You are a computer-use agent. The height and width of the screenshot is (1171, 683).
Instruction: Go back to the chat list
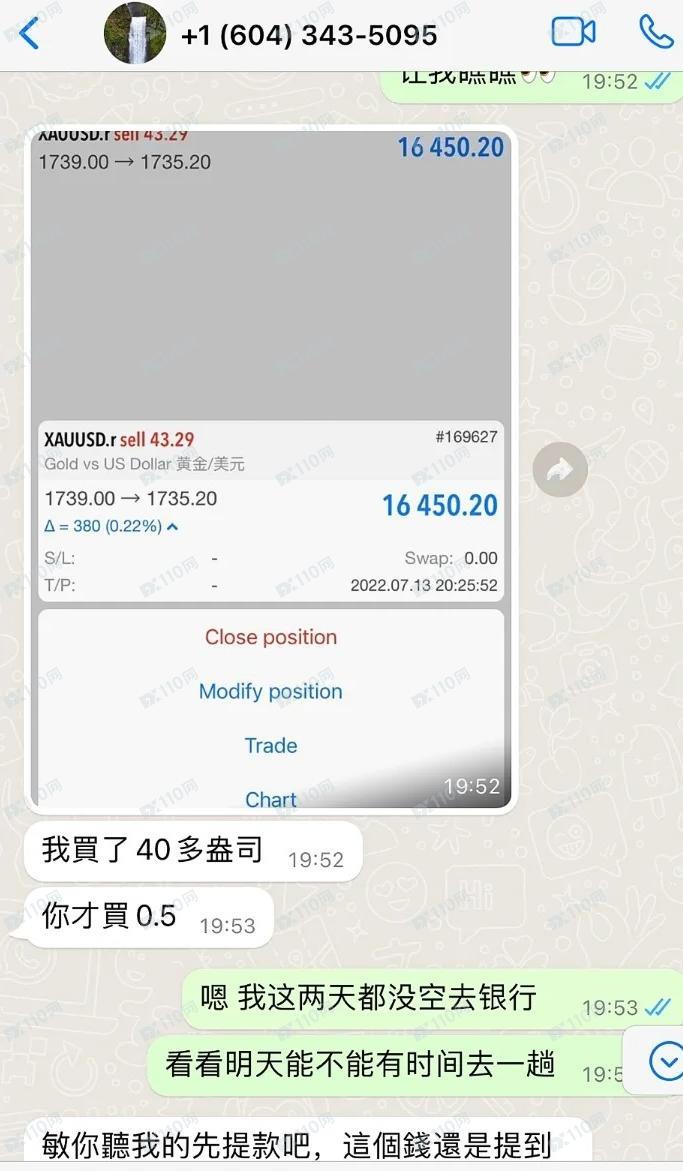click(x=30, y=34)
